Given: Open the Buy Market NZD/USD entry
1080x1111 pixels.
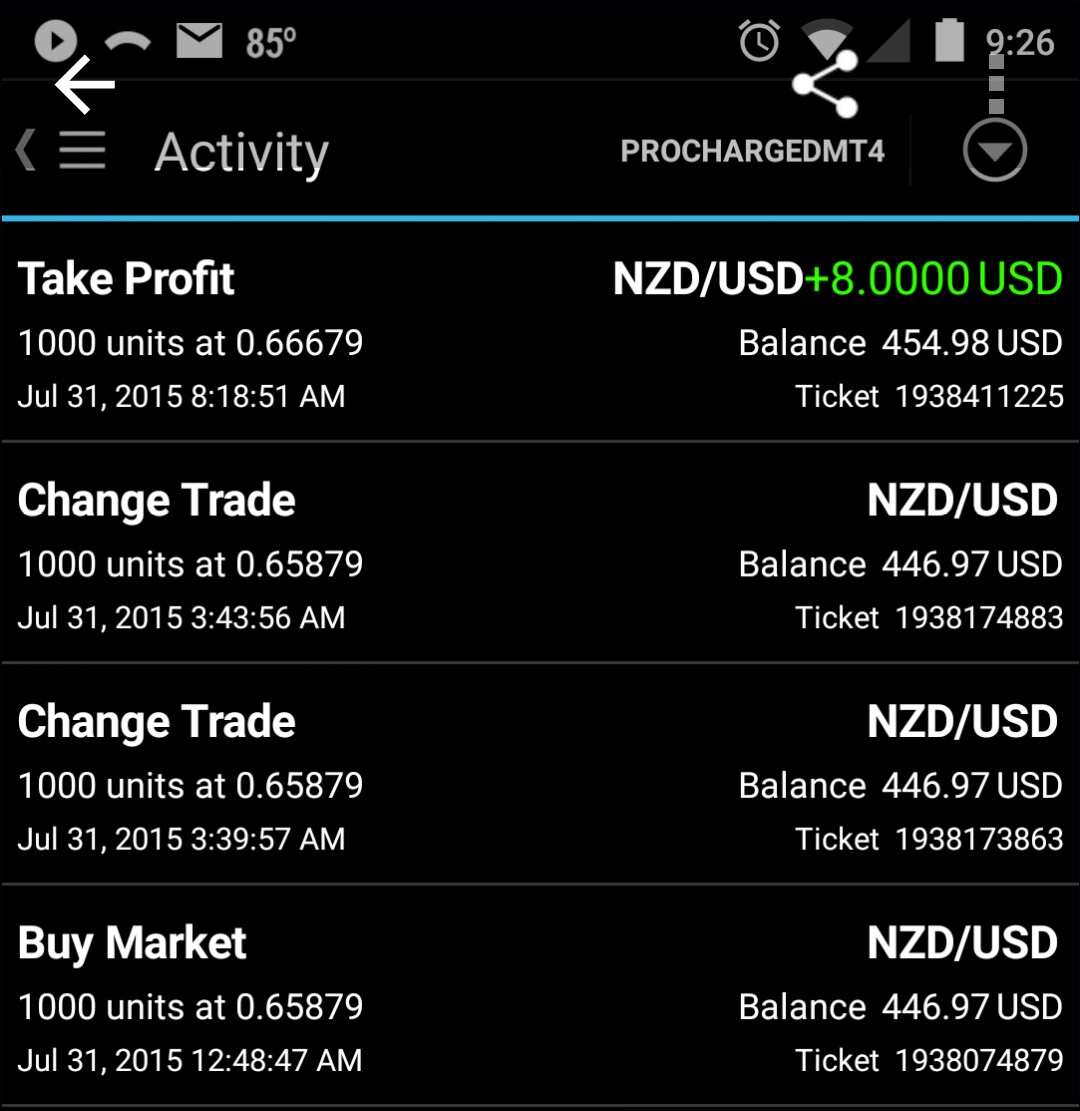Looking at the screenshot, I should coord(540,996).
